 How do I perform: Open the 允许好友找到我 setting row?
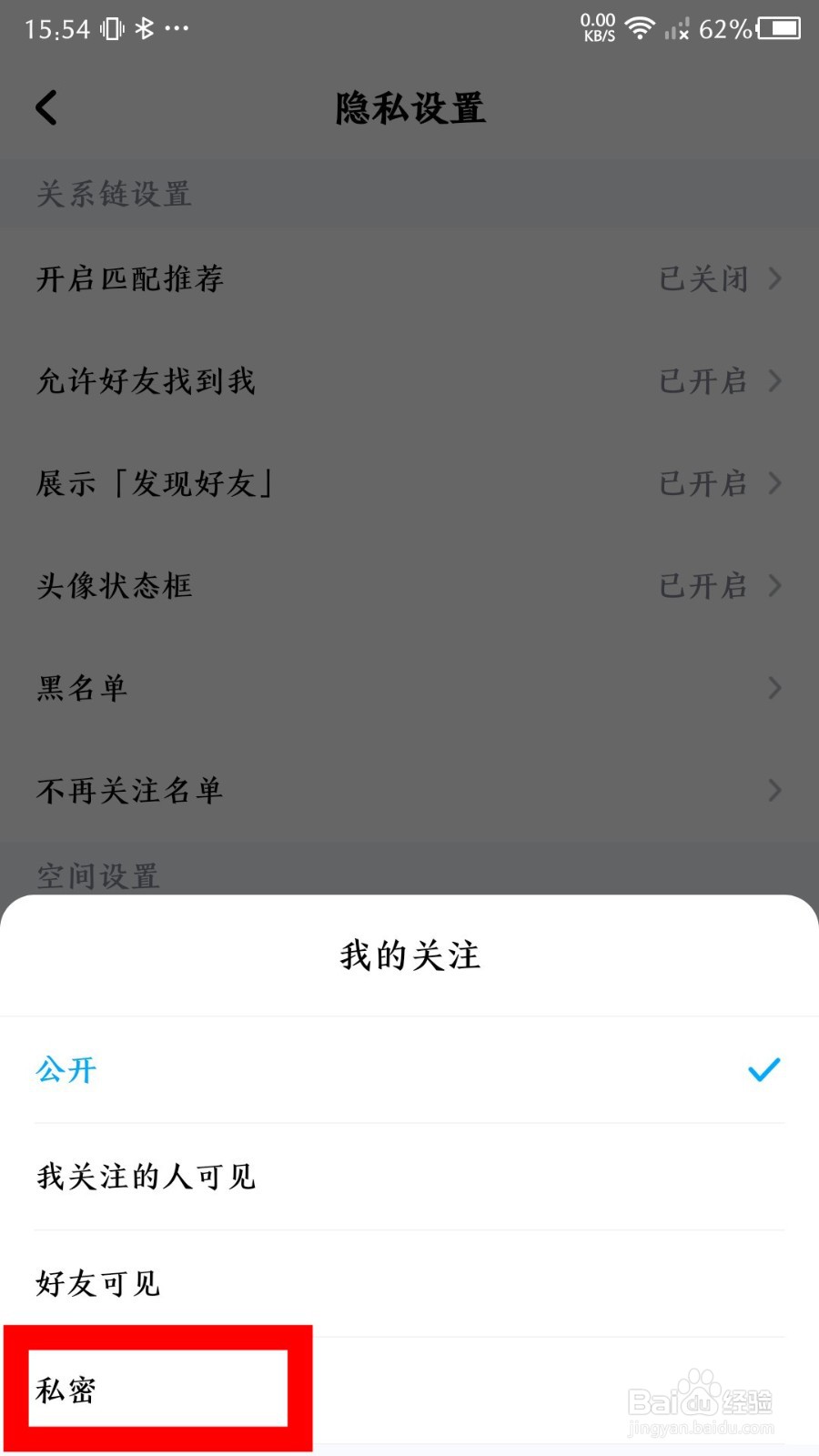(409, 381)
